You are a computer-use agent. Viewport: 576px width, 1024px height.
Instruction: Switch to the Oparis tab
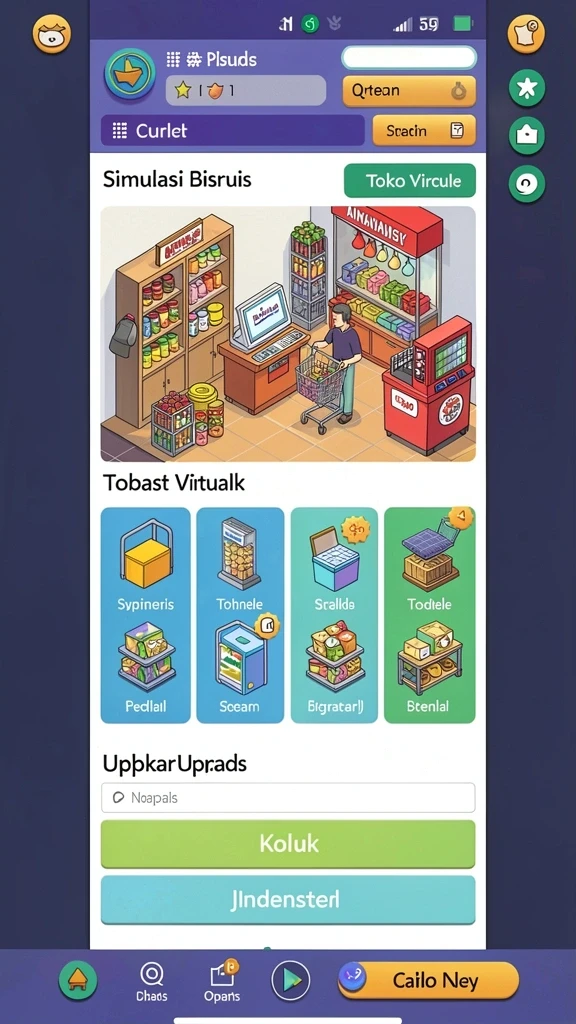pyautogui.click(x=222, y=982)
